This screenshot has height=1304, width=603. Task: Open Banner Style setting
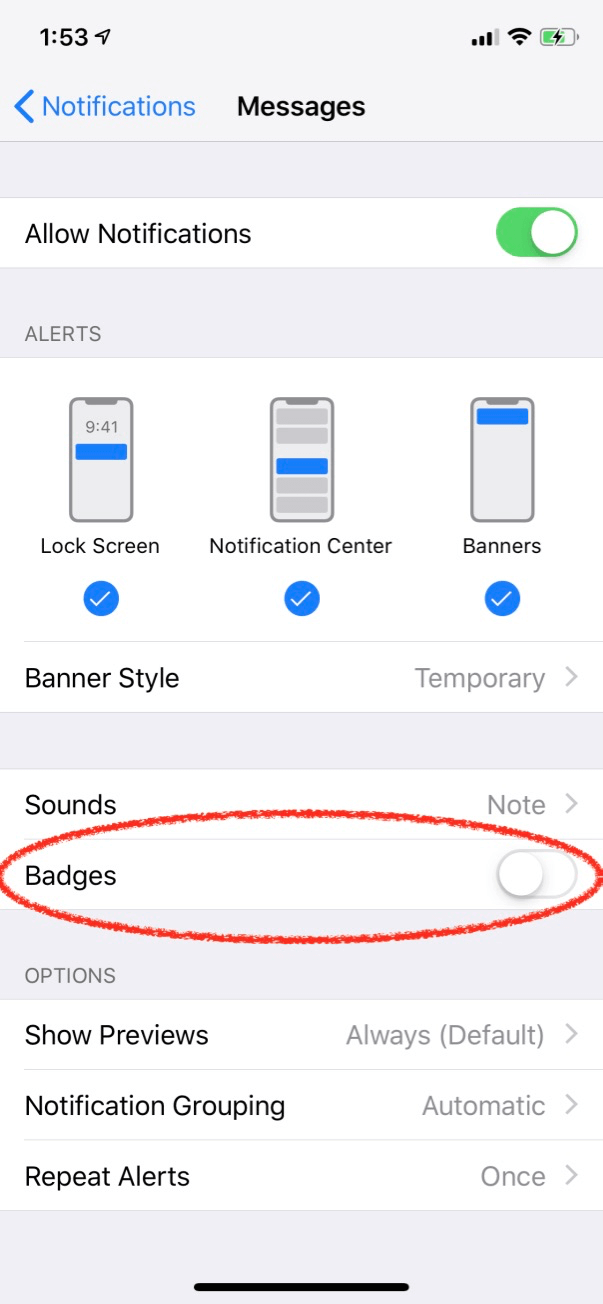301,678
